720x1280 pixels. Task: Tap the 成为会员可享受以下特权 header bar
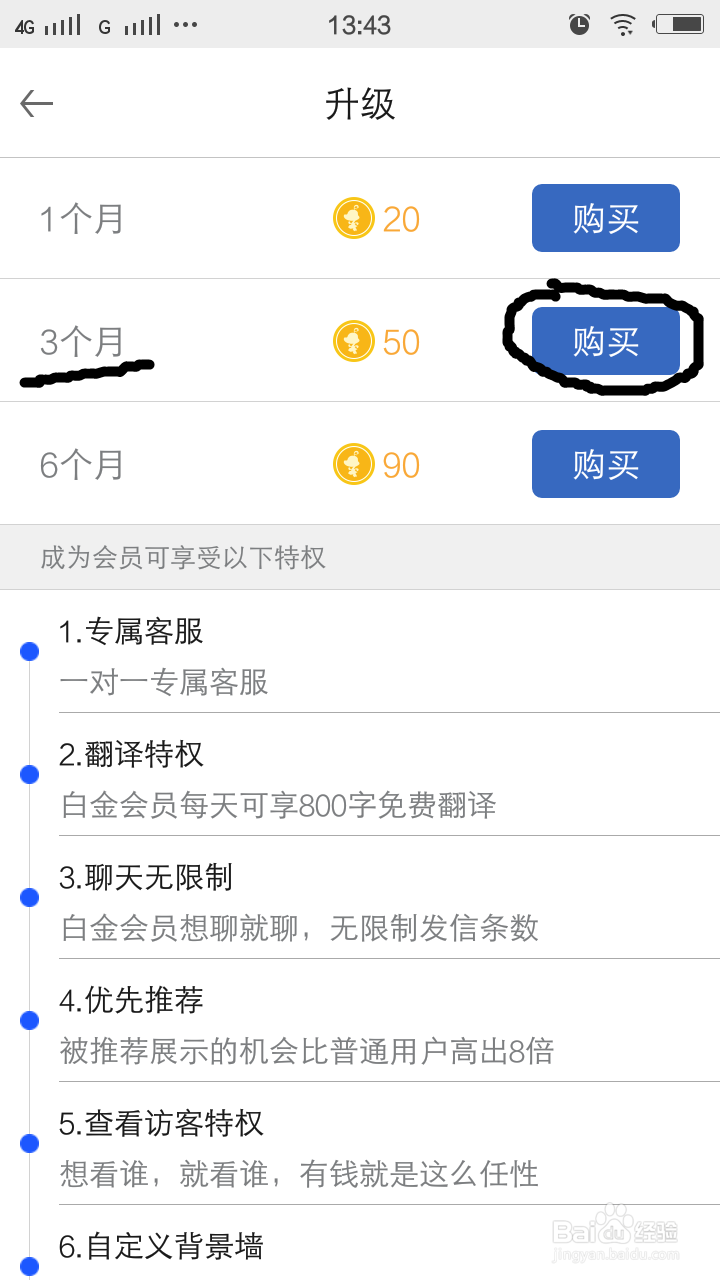click(360, 556)
